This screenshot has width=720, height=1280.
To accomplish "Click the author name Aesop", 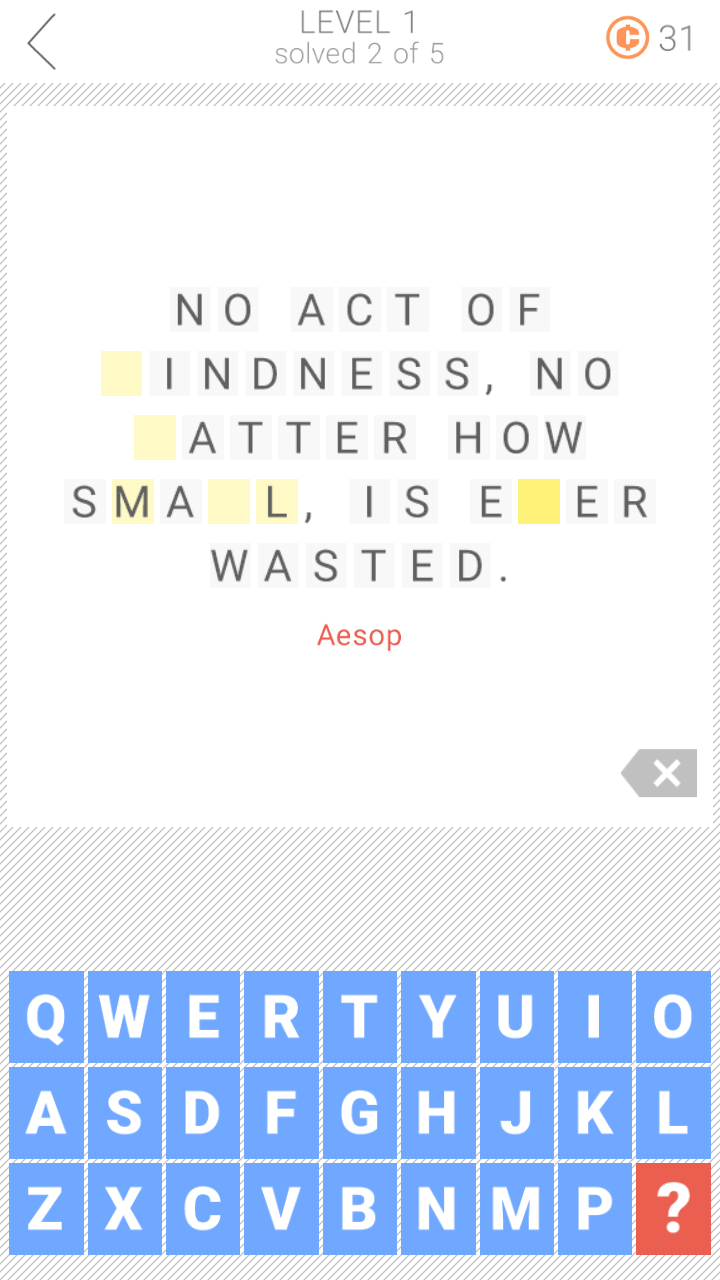I will coord(359,635).
